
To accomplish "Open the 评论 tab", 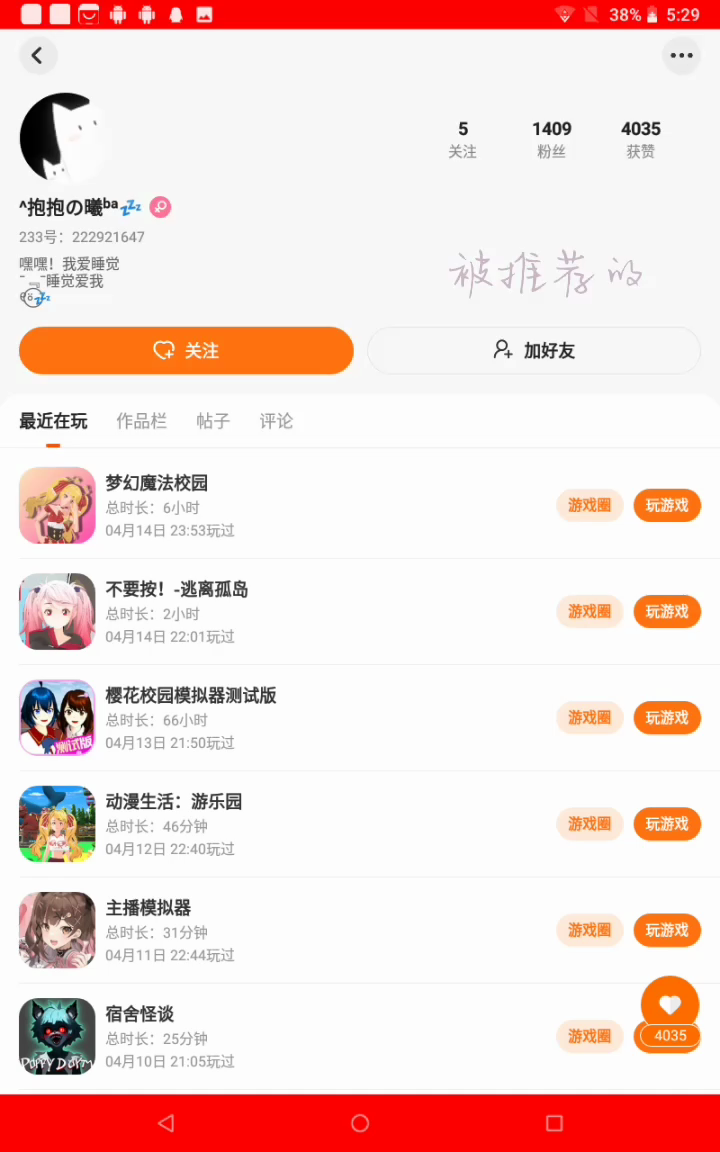I will point(276,421).
